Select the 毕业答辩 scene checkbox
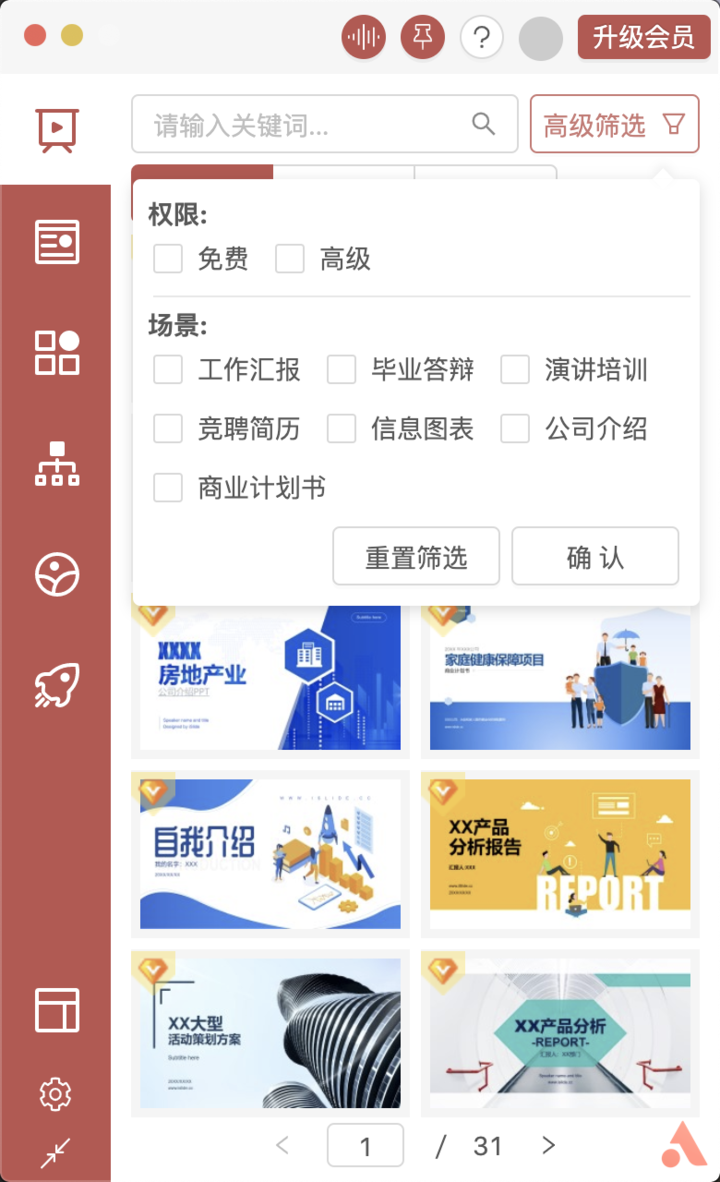This screenshot has height=1182, width=720. 342,370
